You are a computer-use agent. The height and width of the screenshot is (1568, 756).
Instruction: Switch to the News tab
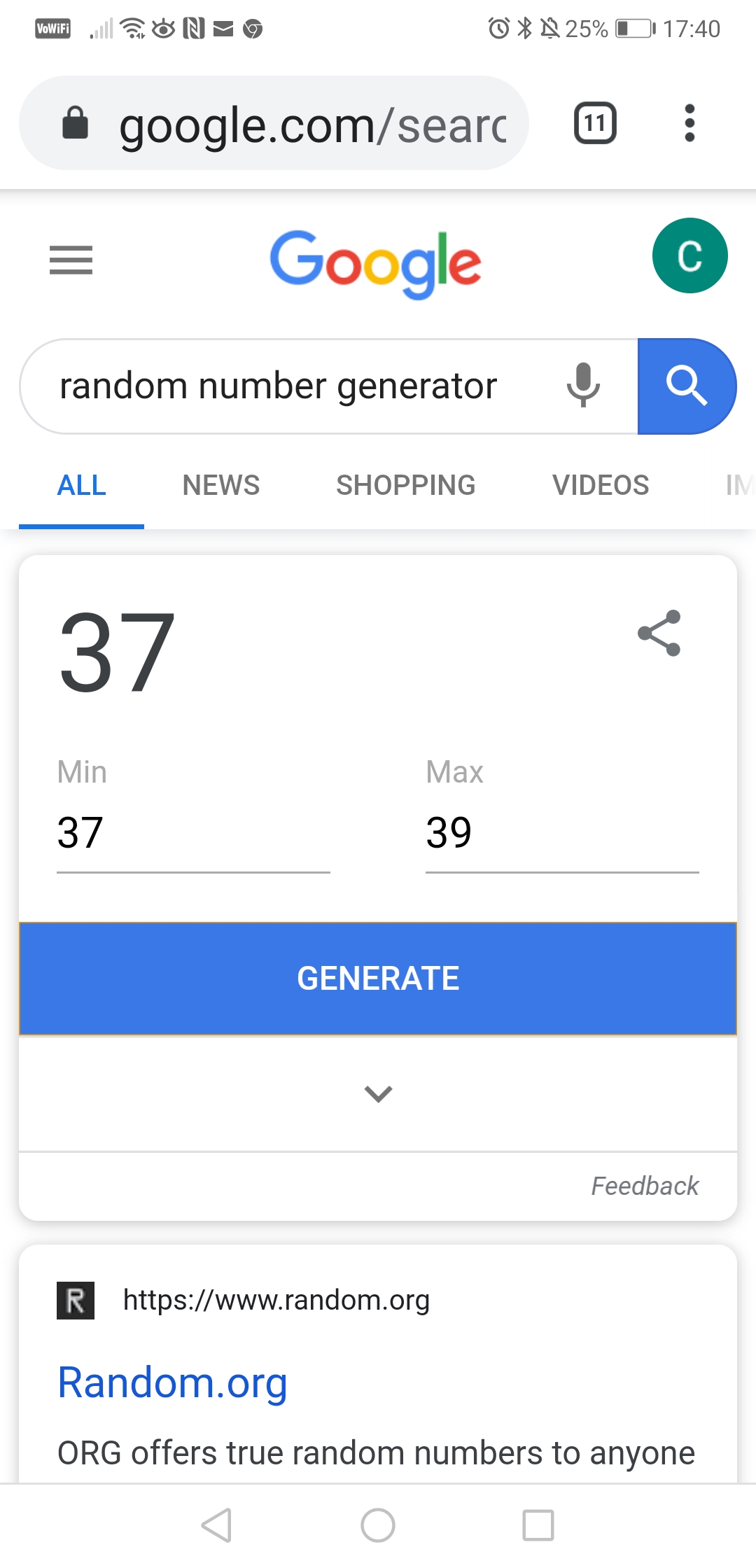click(x=220, y=485)
